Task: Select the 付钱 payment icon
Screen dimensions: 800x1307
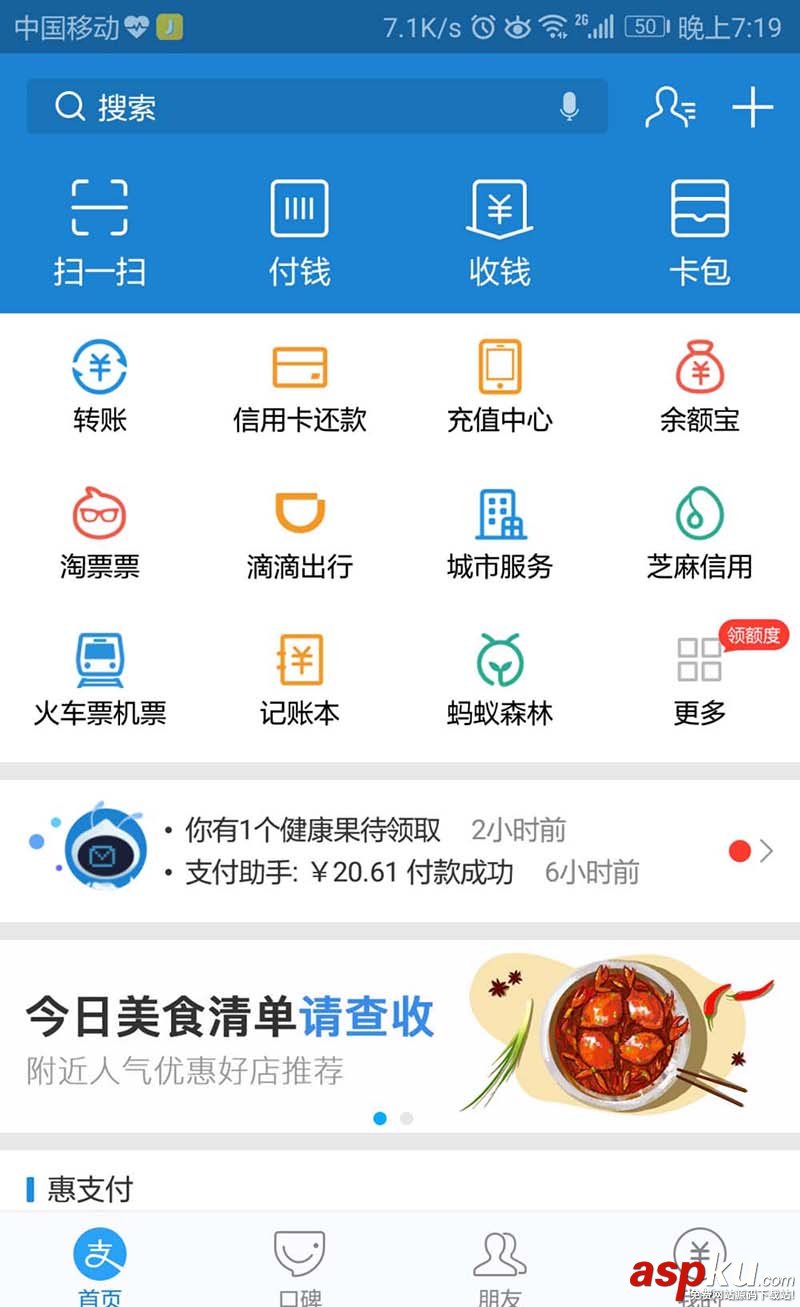Action: (x=299, y=230)
